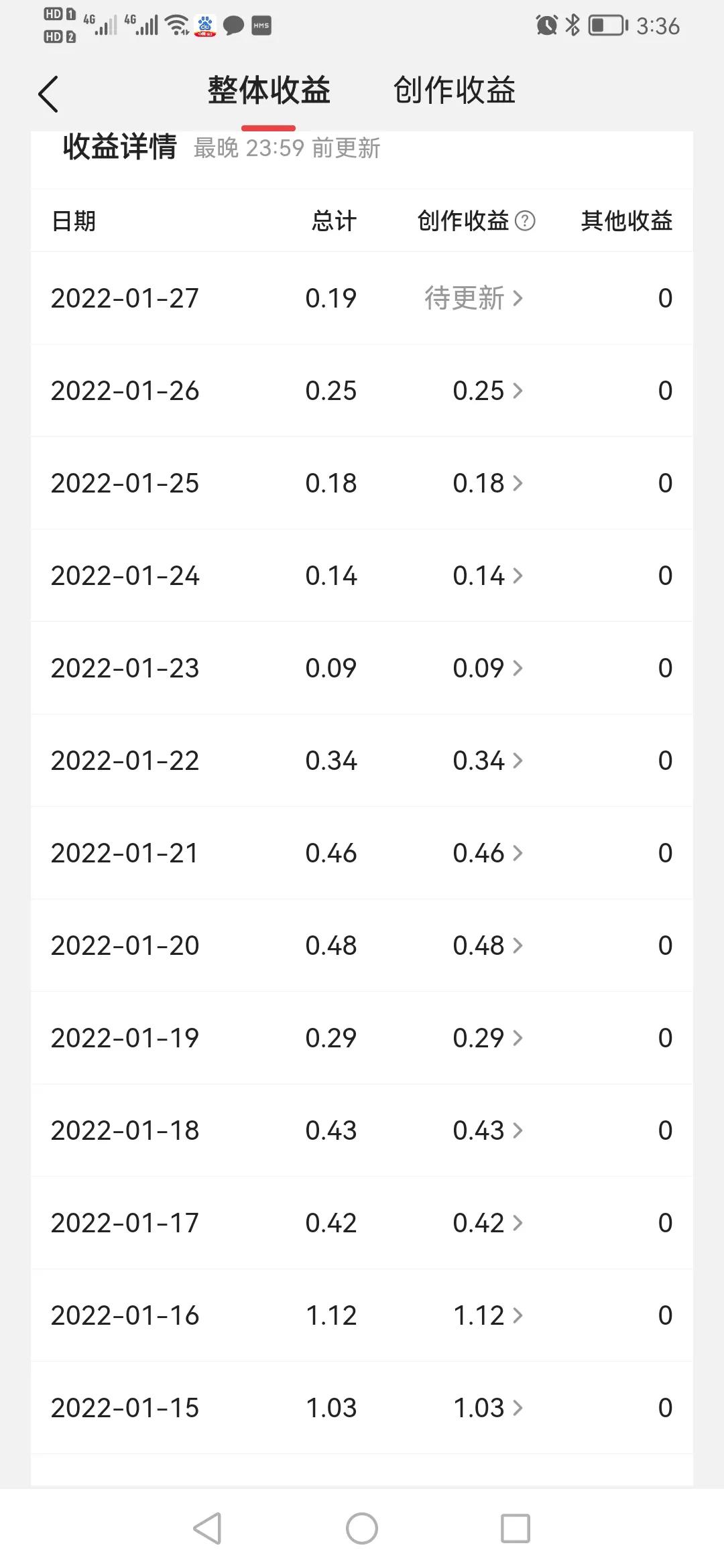
Task: View 0.43 creation earnings for 2022-01-18
Action: point(487,1130)
